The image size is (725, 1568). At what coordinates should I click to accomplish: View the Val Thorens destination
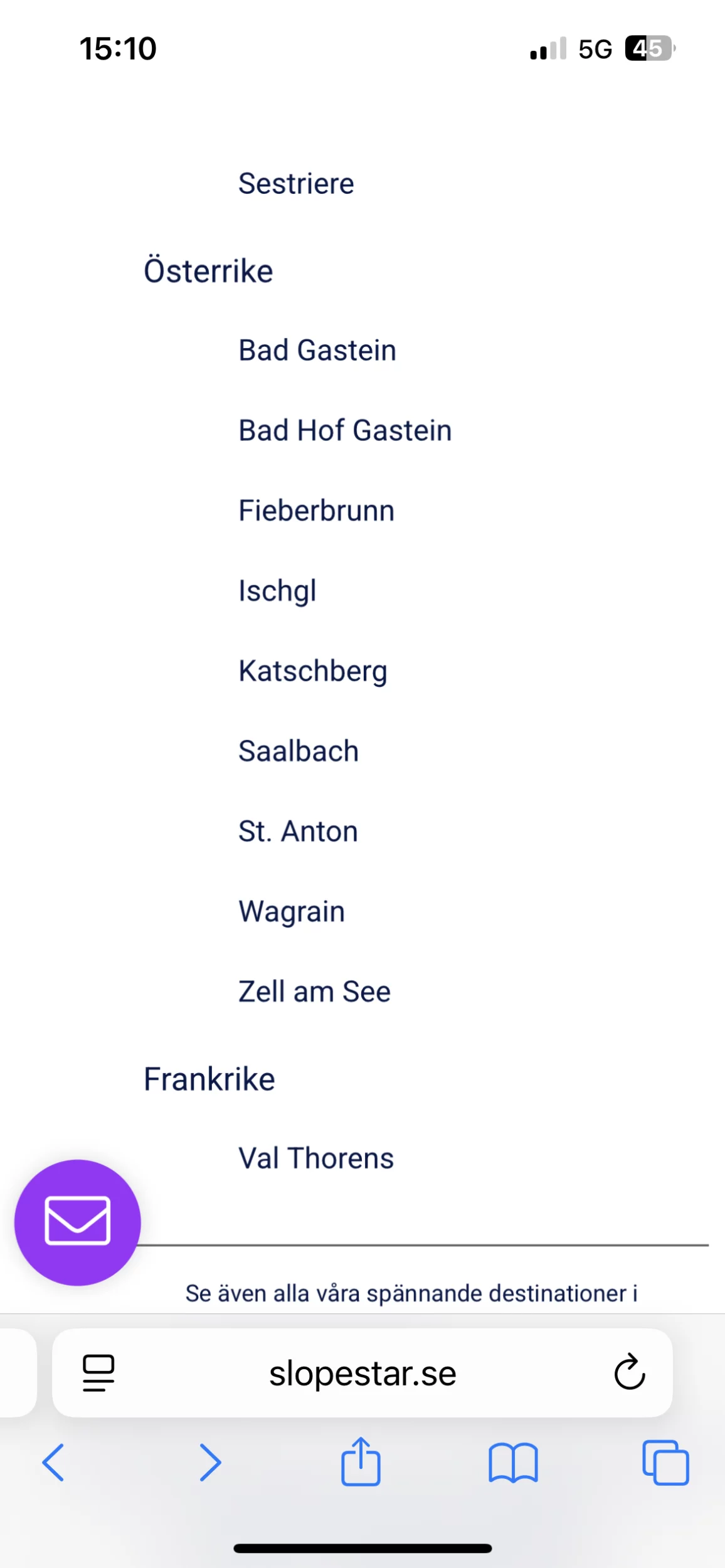pyautogui.click(x=316, y=1158)
